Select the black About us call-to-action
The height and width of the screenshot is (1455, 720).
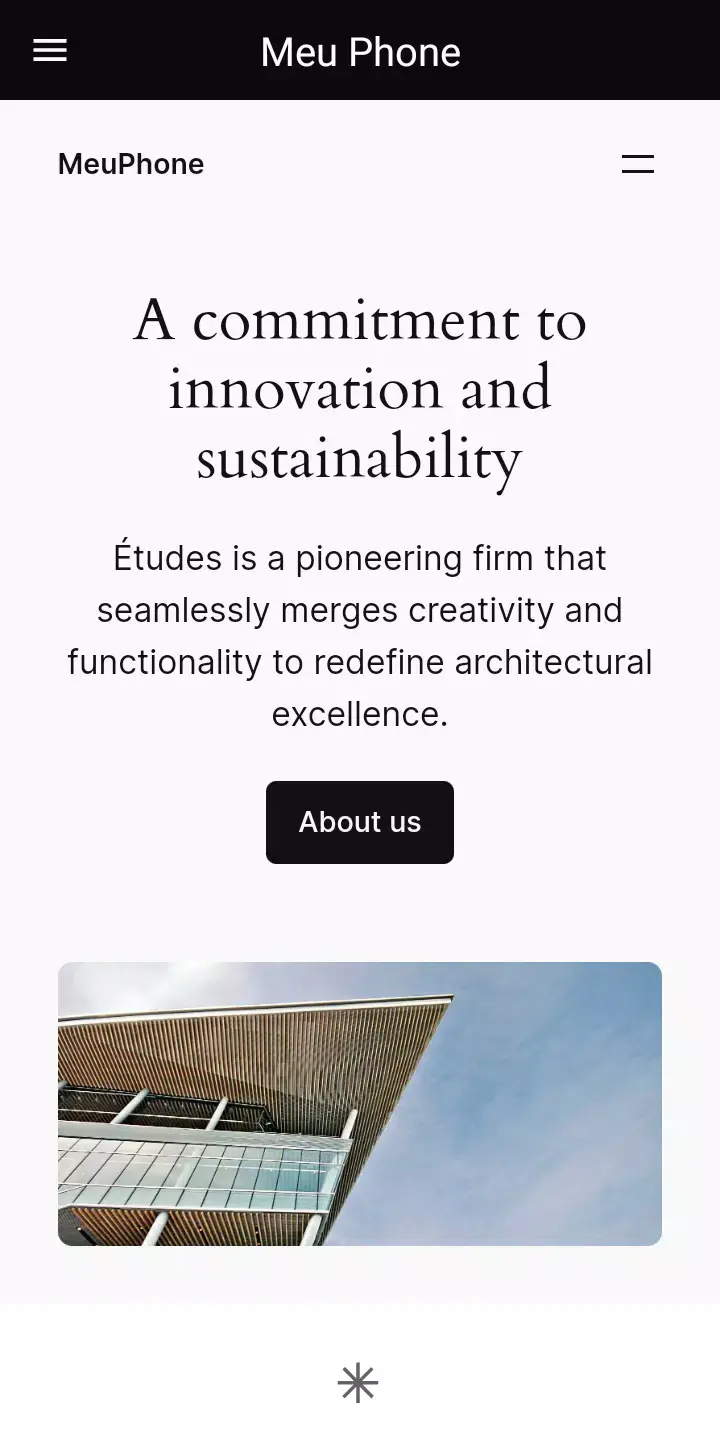(x=360, y=822)
